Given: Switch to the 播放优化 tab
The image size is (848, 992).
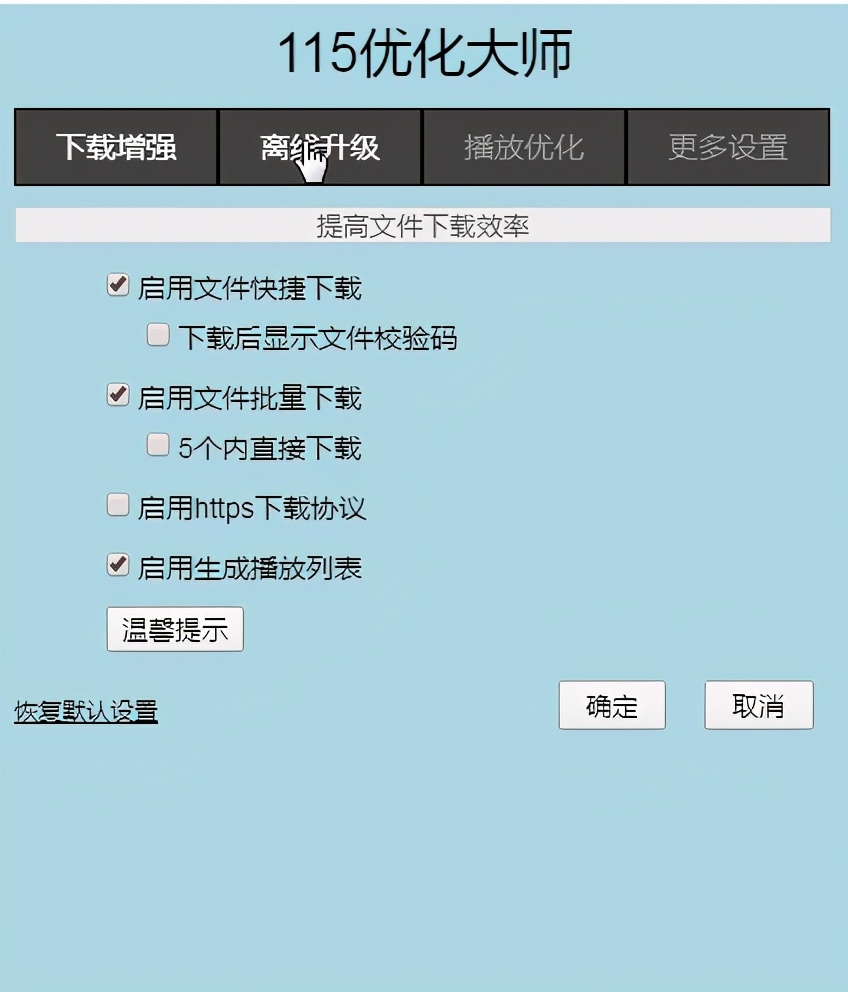Looking at the screenshot, I should [524, 147].
